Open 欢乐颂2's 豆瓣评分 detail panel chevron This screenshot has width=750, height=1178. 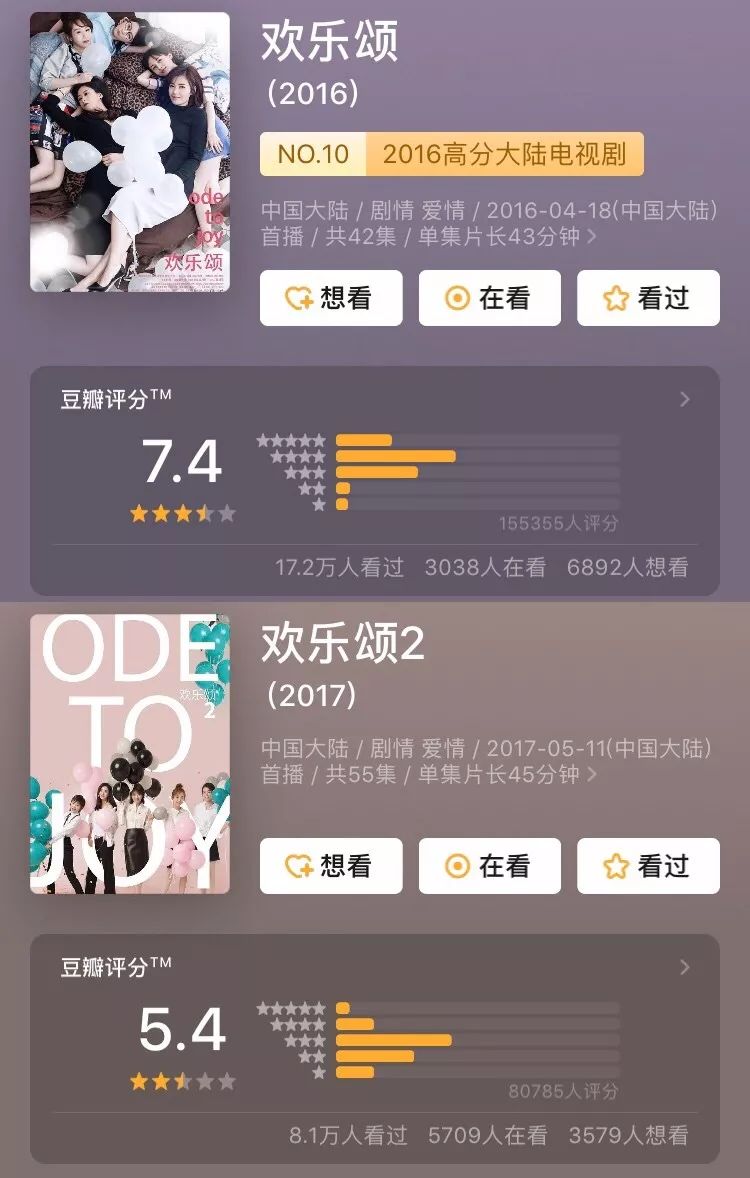click(x=684, y=966)
